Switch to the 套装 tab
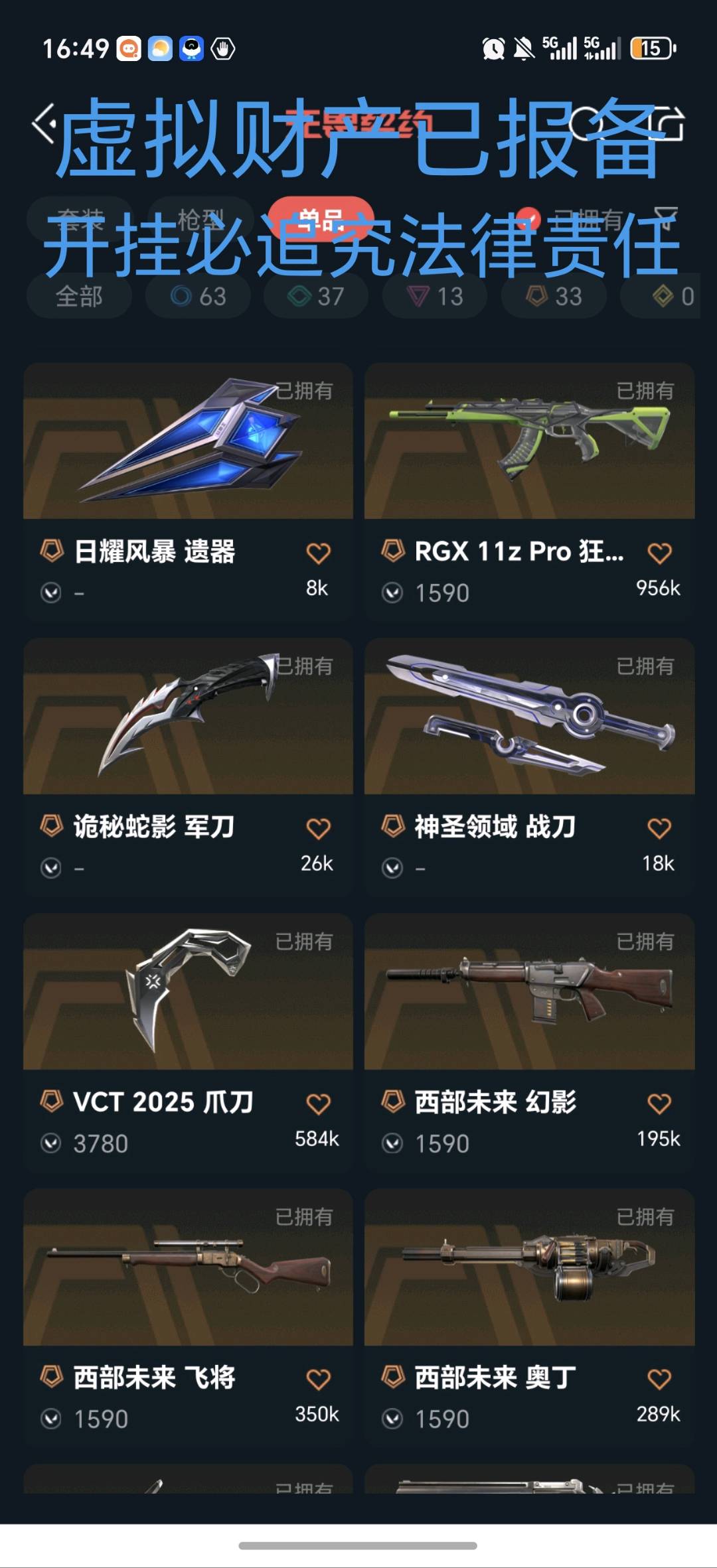This screenshot has width=717, height=1568. [x=80, y=219]
